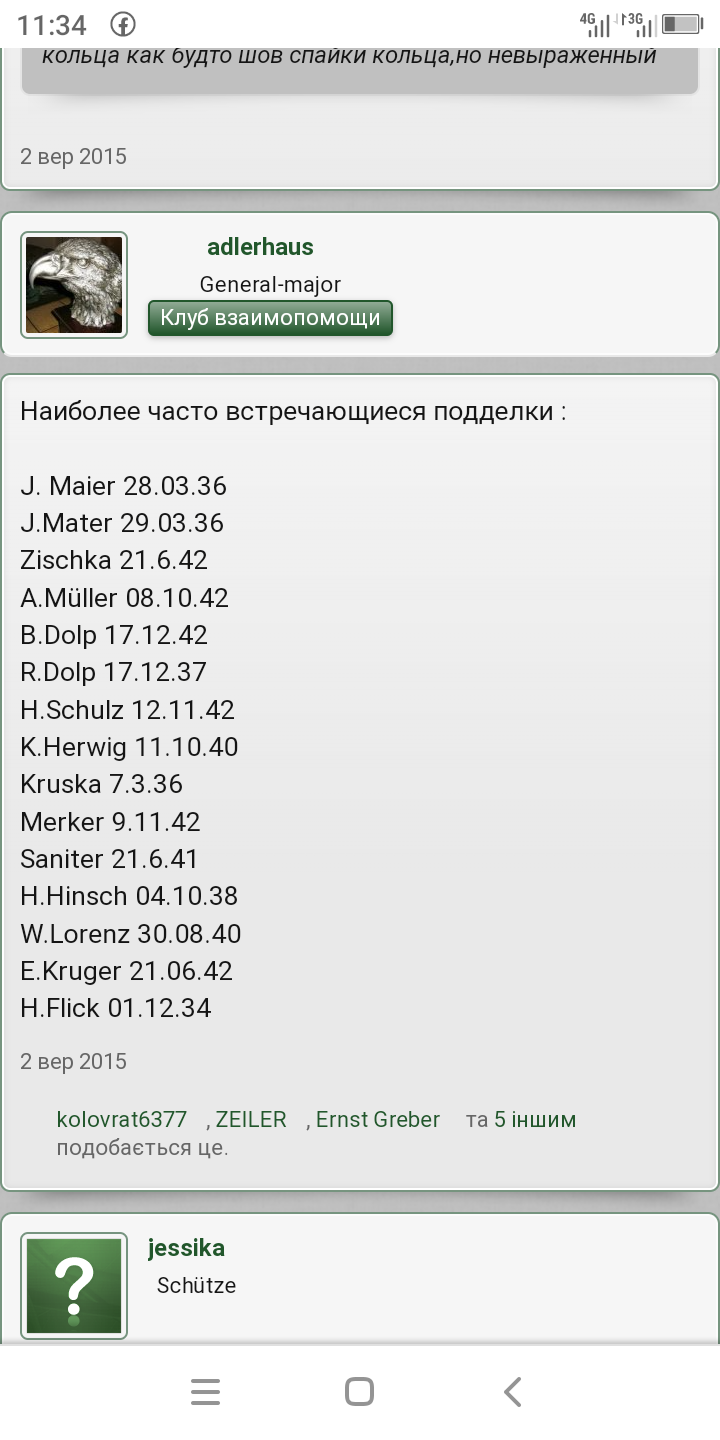Show the 5 іншим who liked
Screen dimensions: 720x1440
pos(535,1120)
